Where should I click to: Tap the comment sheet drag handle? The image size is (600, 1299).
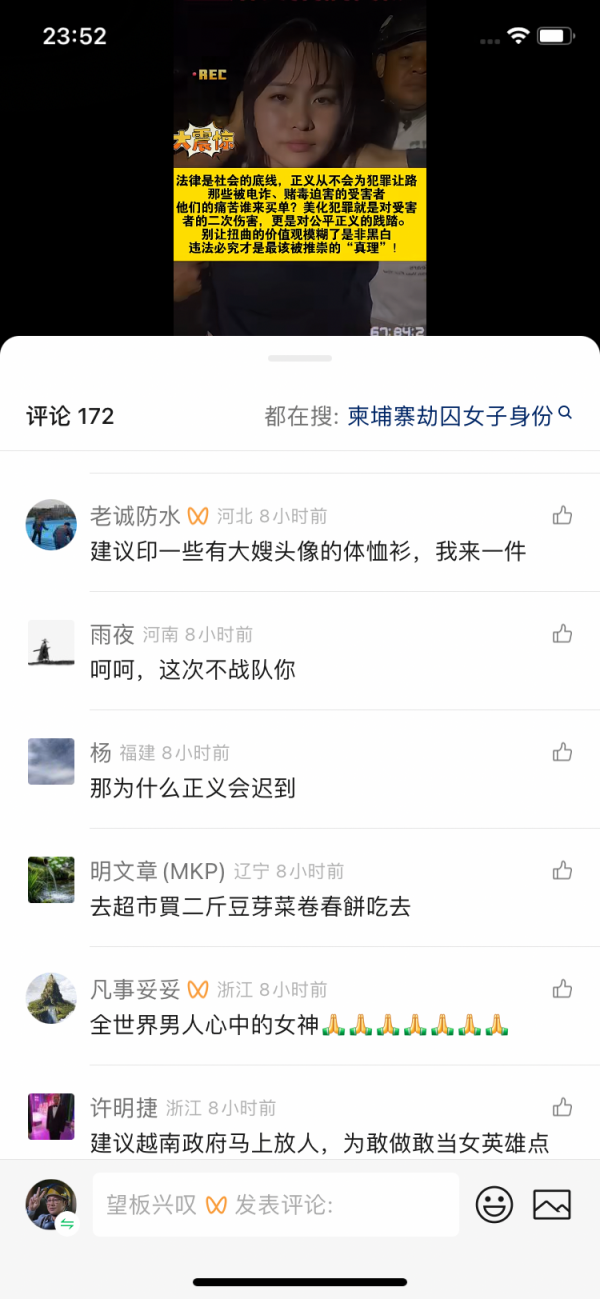(300, 358)
